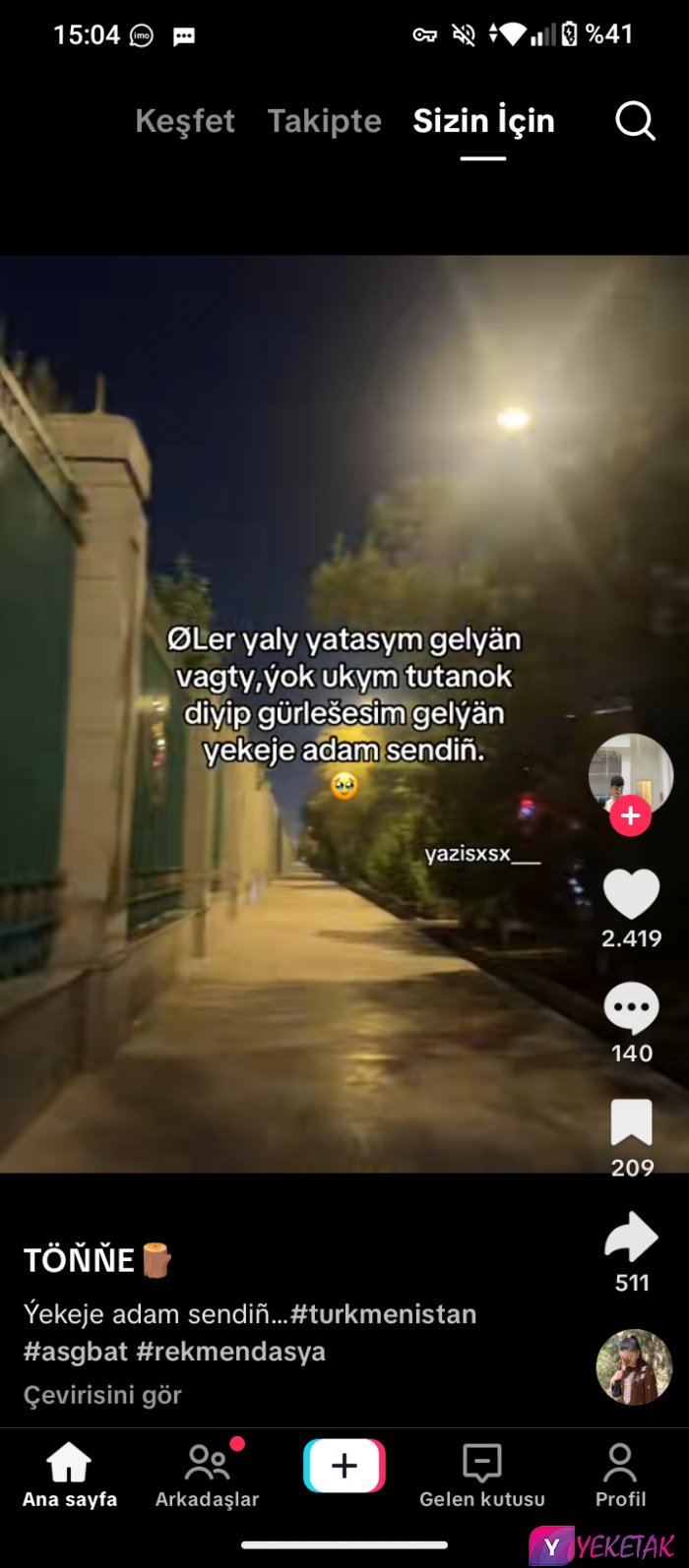Go to Ana sayfa home tab
Screen dimensions: 689x1568
[x=69, y=1475]
